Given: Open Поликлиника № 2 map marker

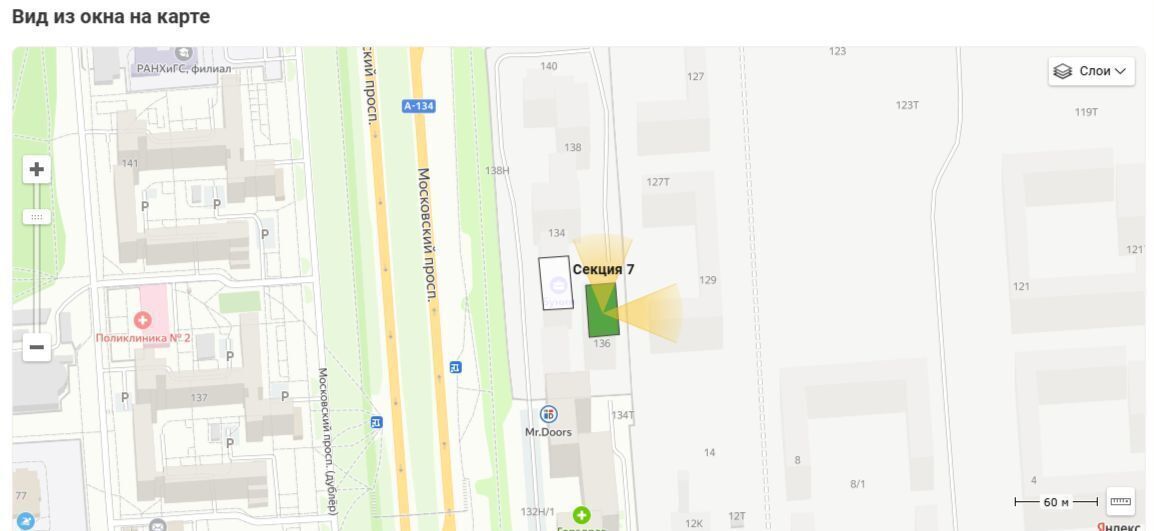Looking at the screenshot, I should 143,320.
